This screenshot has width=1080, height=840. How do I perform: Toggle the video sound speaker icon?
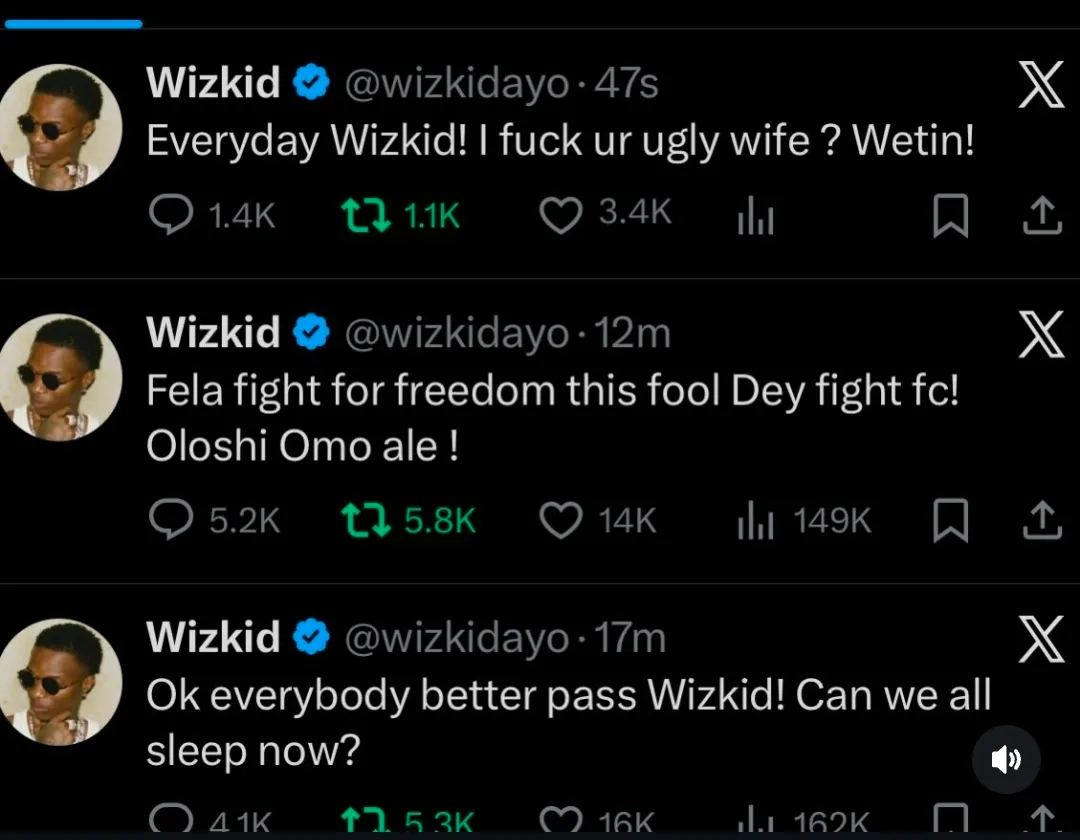tap(1006, 760)
